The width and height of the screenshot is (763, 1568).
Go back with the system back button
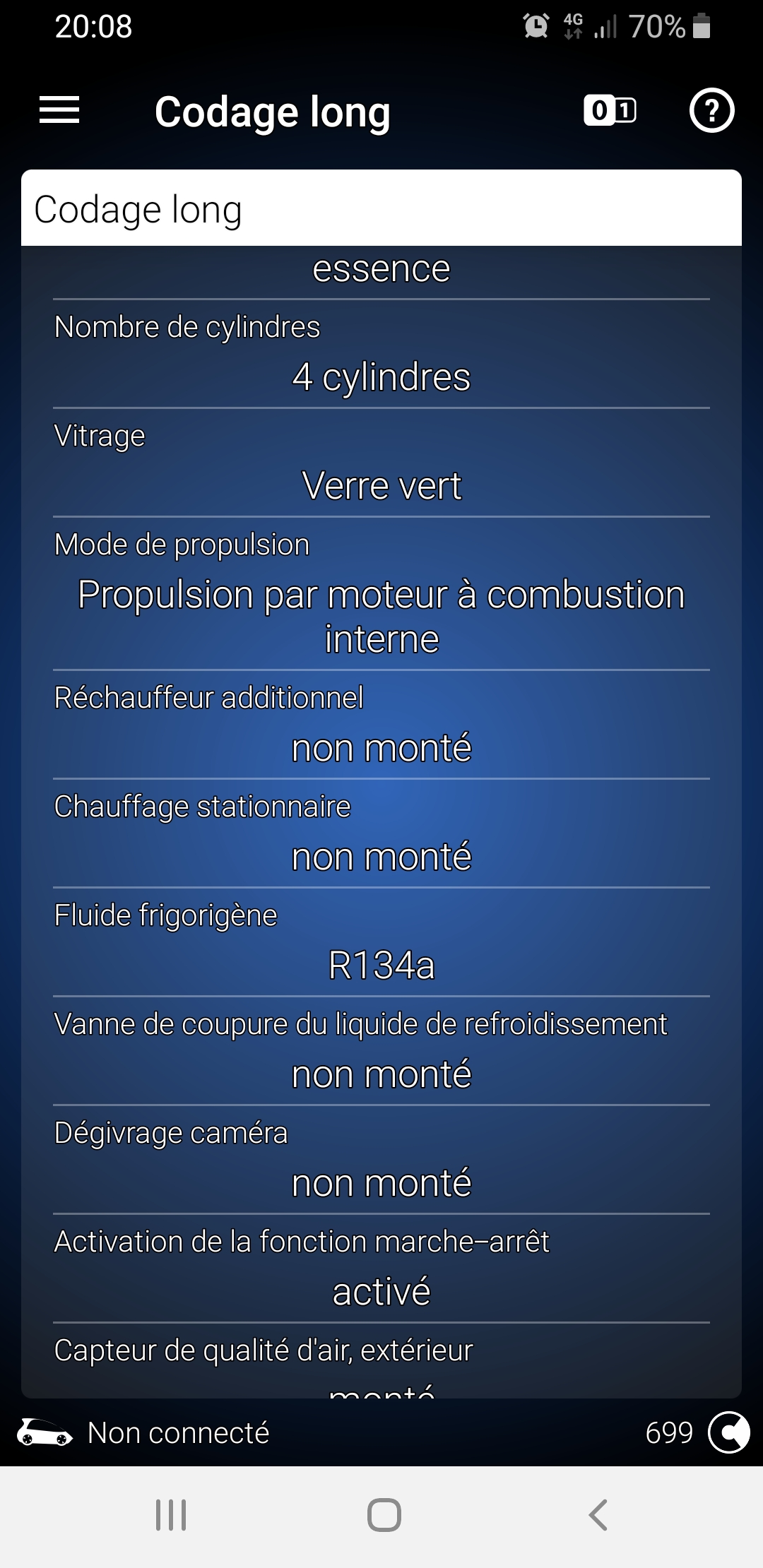tap(598, 1515)
